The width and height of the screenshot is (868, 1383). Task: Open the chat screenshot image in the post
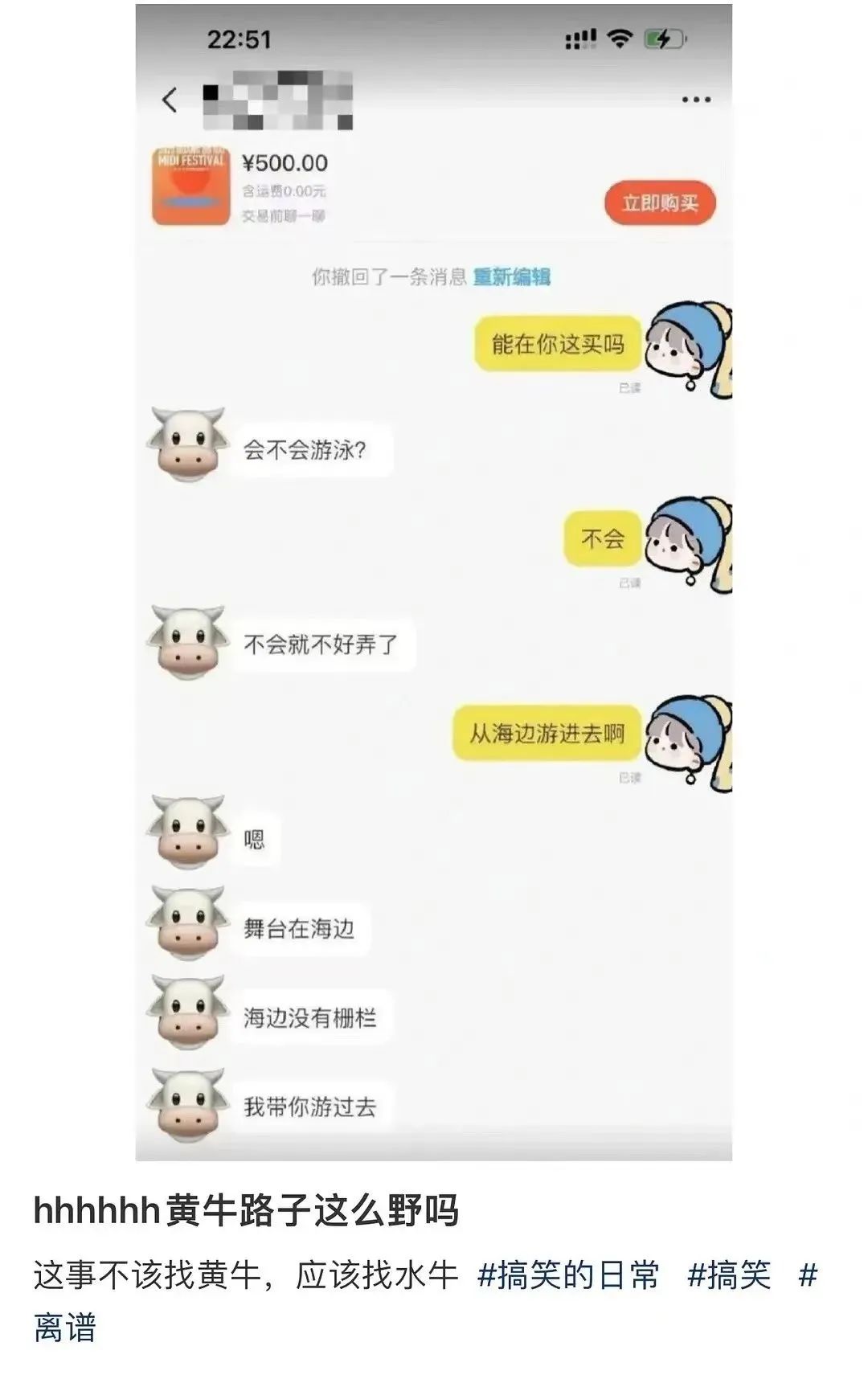click(434, 582)
